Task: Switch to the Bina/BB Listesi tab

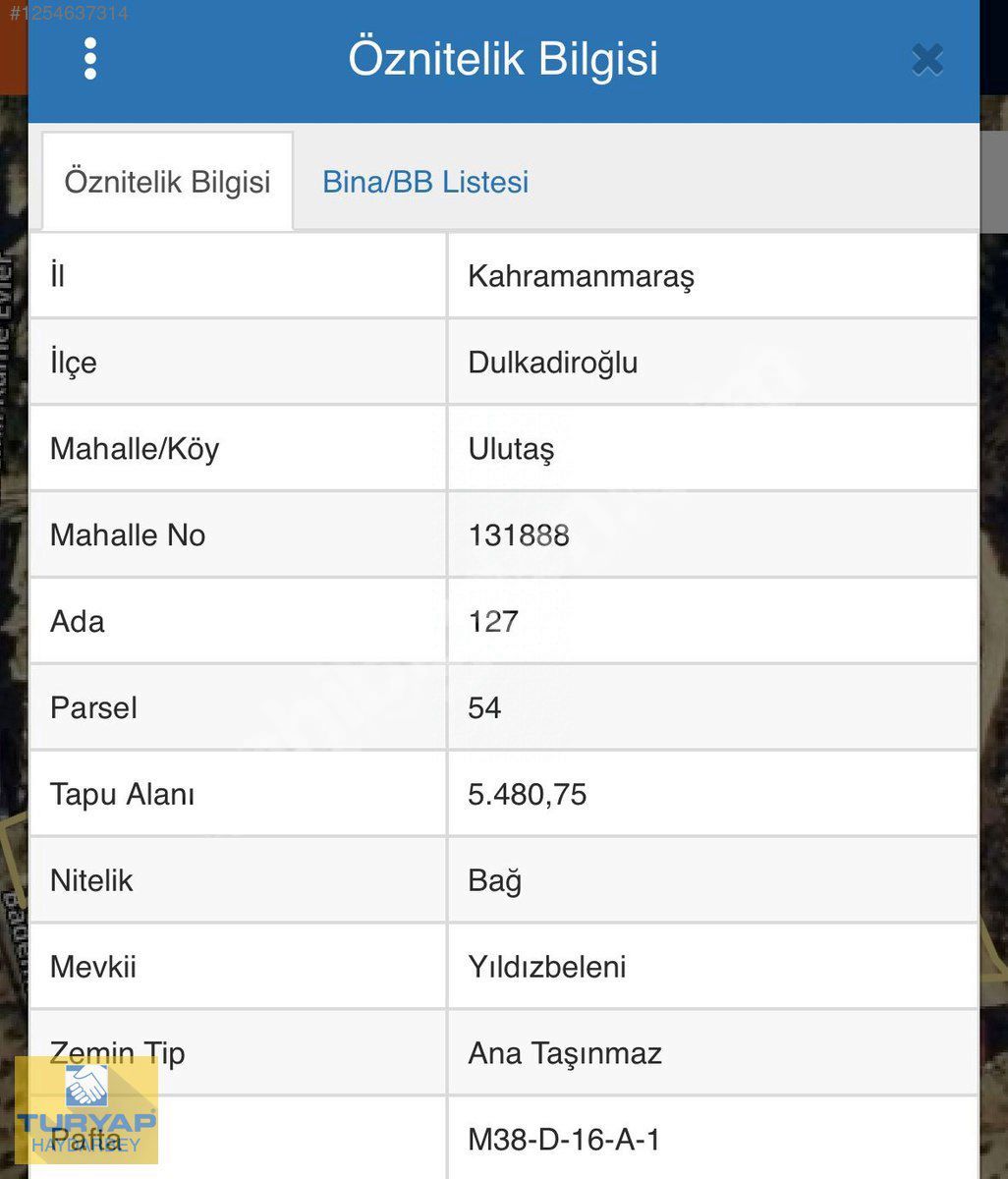Action: tap(425, 182)
